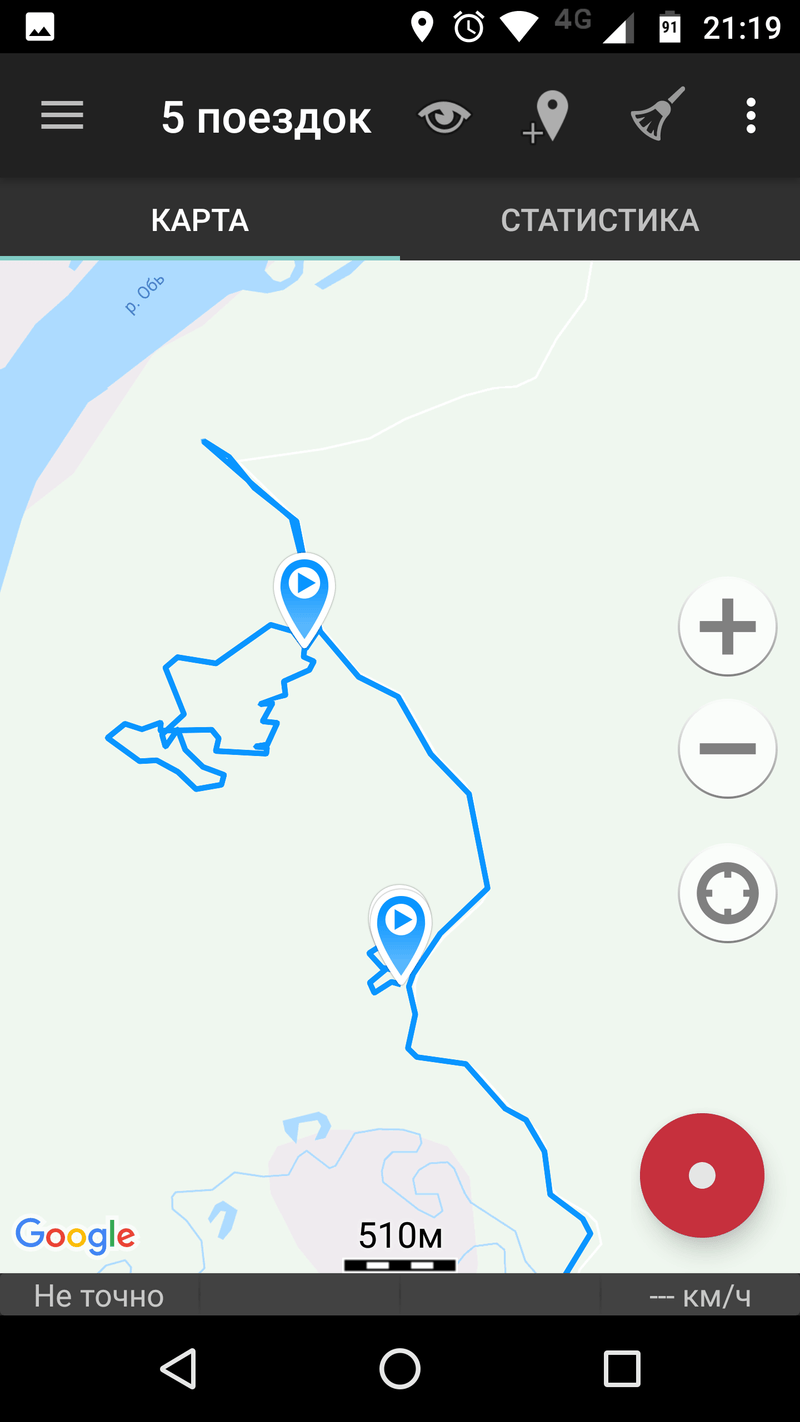This screenshot has width=800, height=1422.
Task: Open the hamburger navigation drawer
Action: (x=62, y=117)
